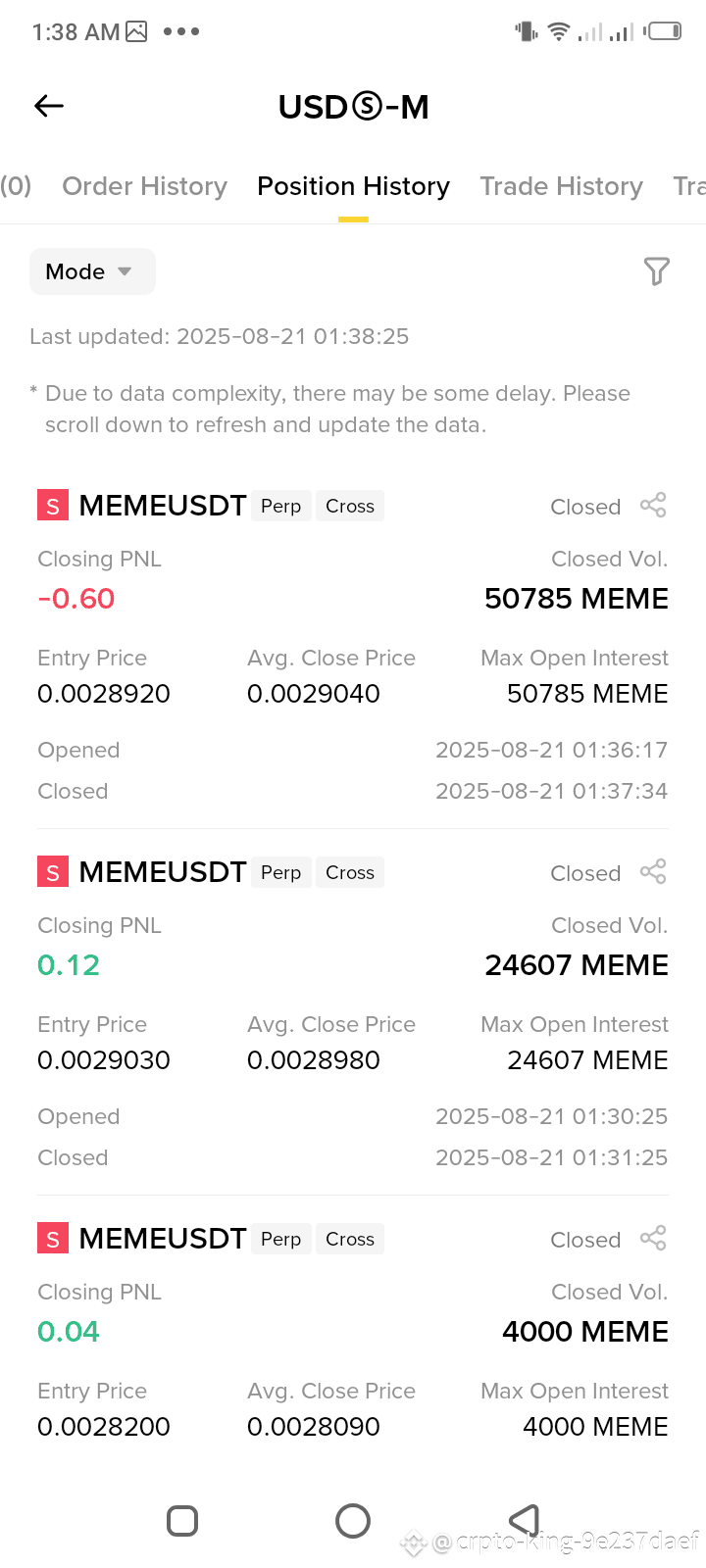Share the position with -0.60 PNL
Viewport: 706px width, 1568px height.
coord(653,505)
